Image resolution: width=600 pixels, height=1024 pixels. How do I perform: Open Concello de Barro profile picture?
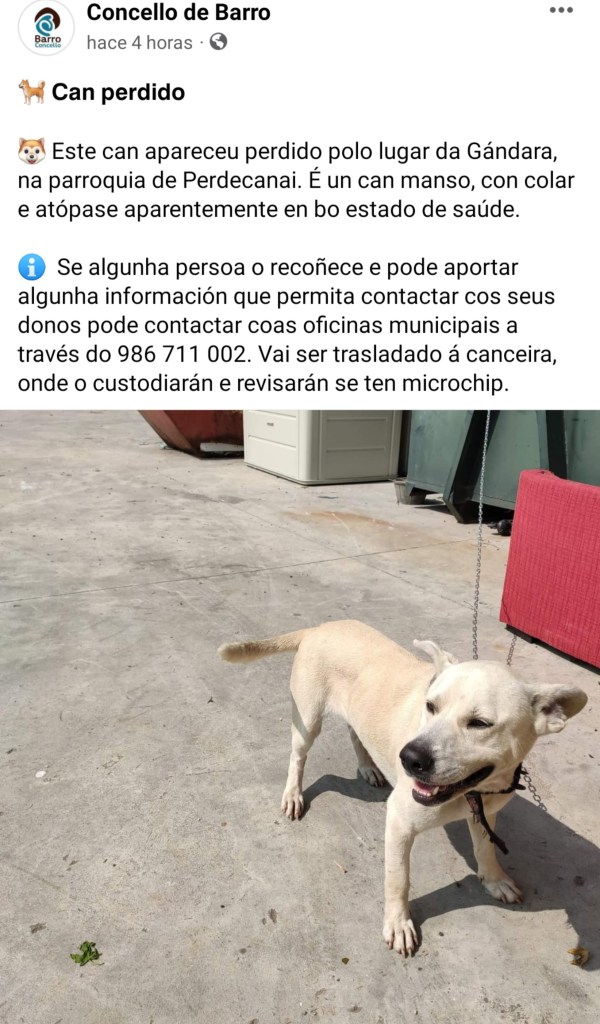[46, 27]
